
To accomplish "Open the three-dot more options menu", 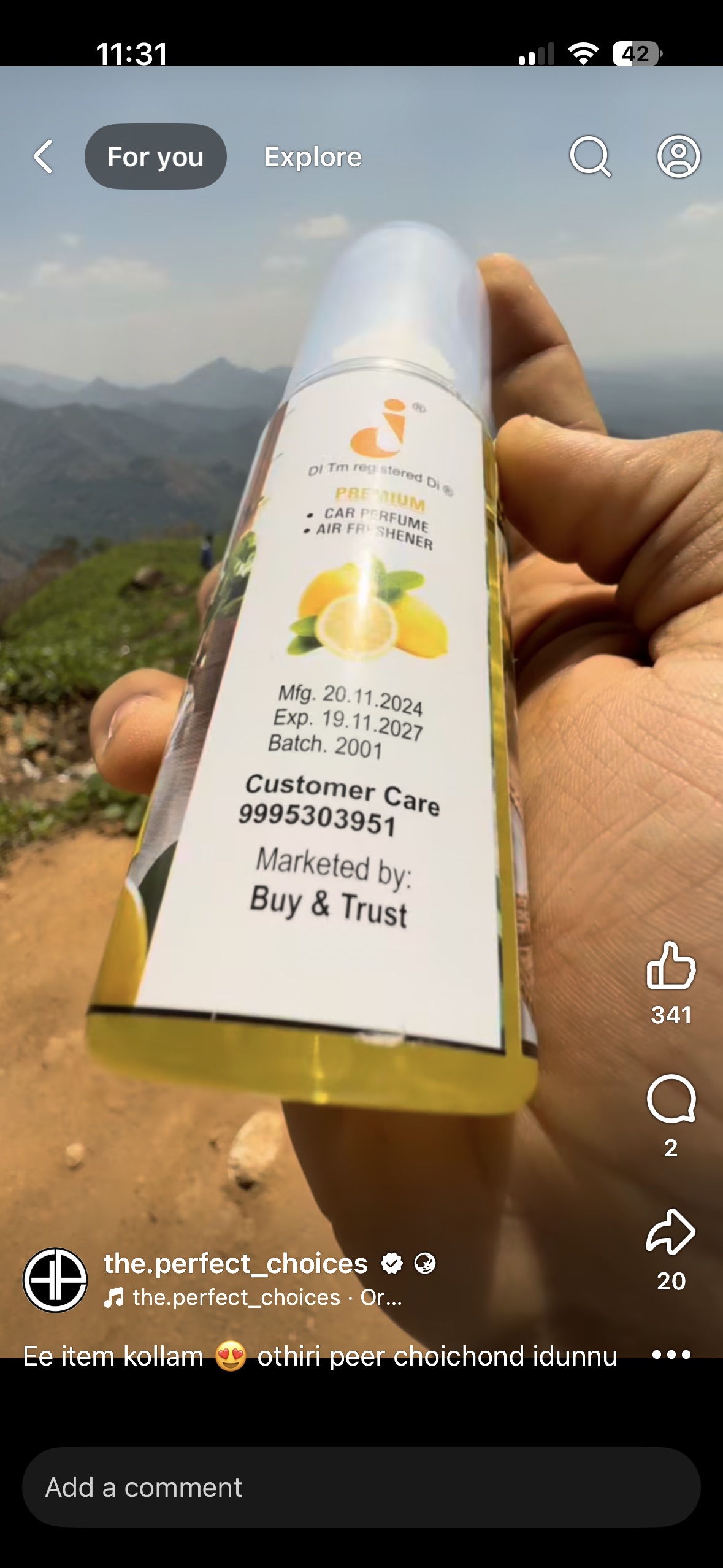I will pyautogui.click(x=671, y=1355).
